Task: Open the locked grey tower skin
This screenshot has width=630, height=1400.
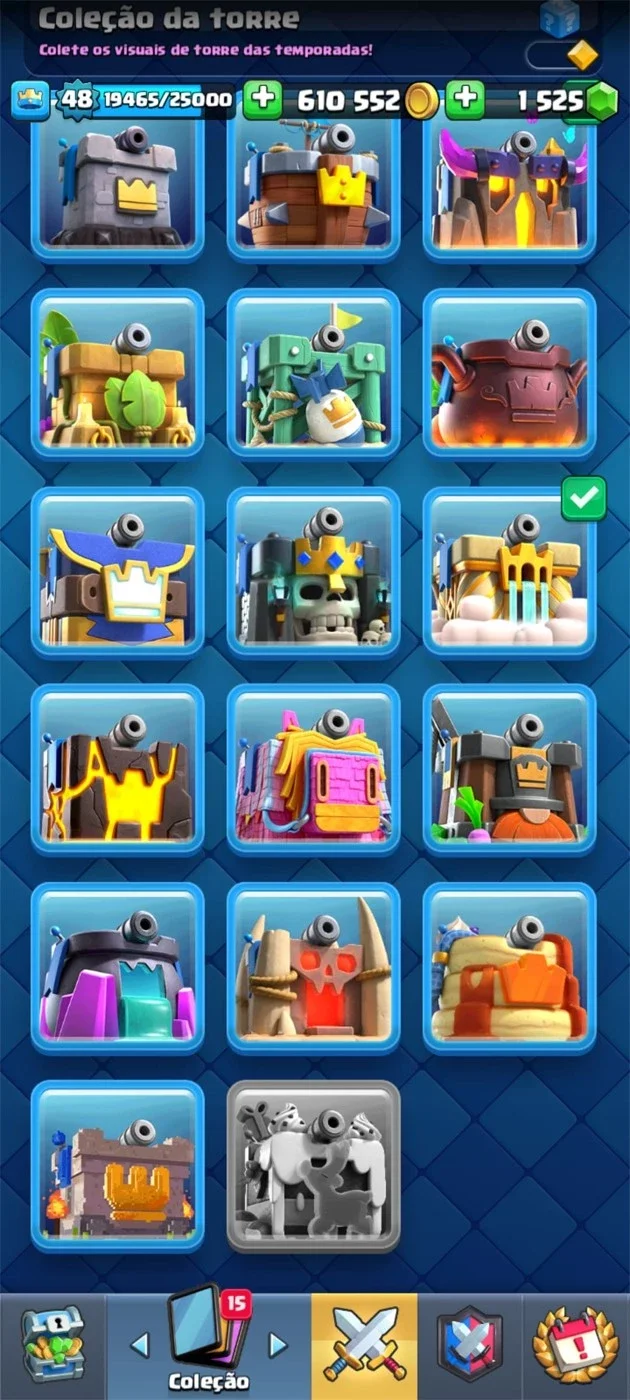Action: pos(313,1166)
